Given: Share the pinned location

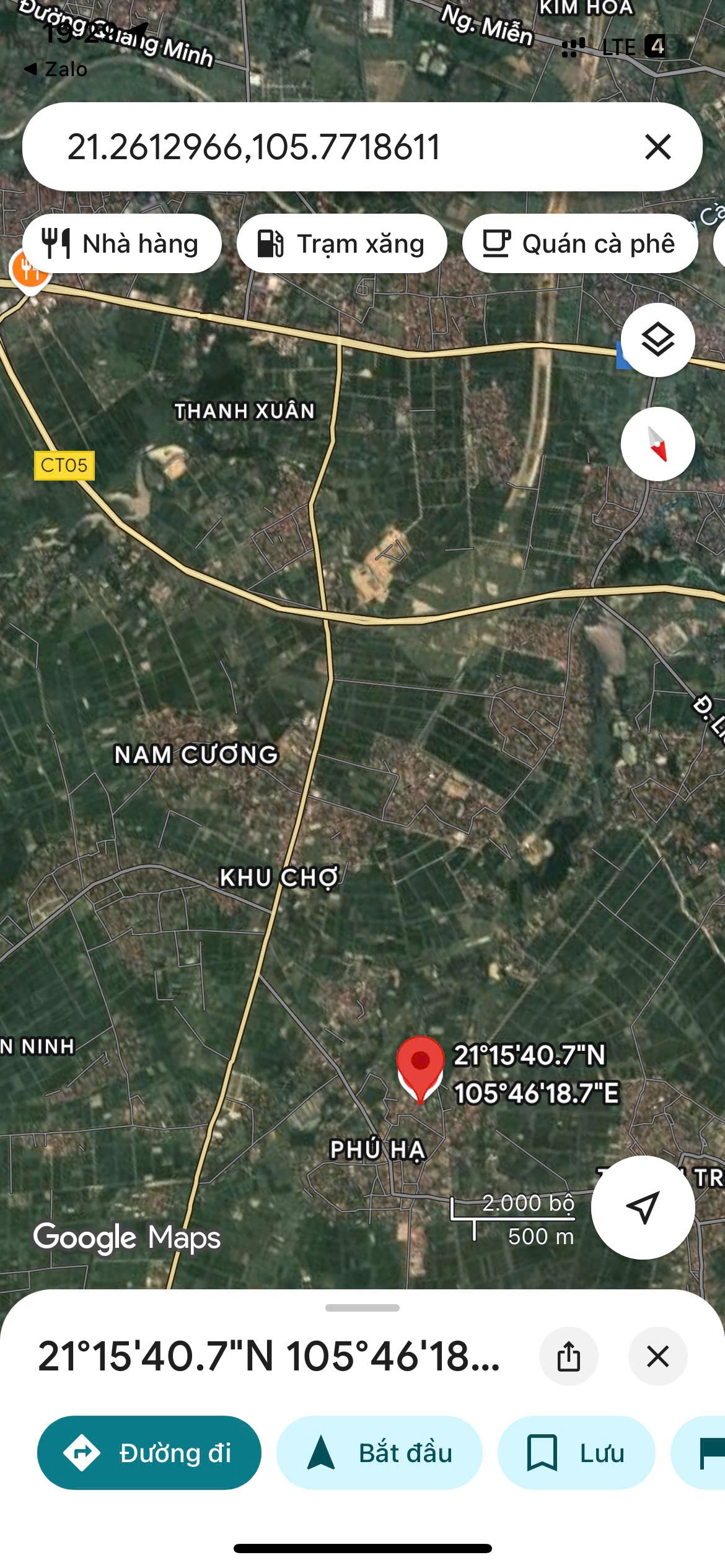Looking at the screenshot, I should [568, 1356].
